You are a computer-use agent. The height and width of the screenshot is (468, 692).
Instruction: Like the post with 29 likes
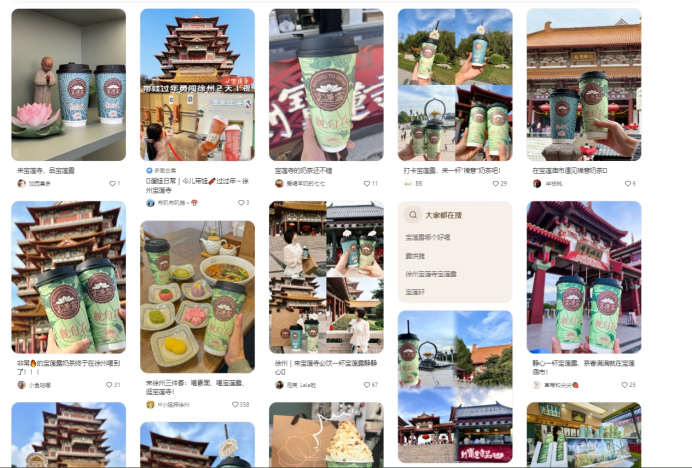point(494,184)
